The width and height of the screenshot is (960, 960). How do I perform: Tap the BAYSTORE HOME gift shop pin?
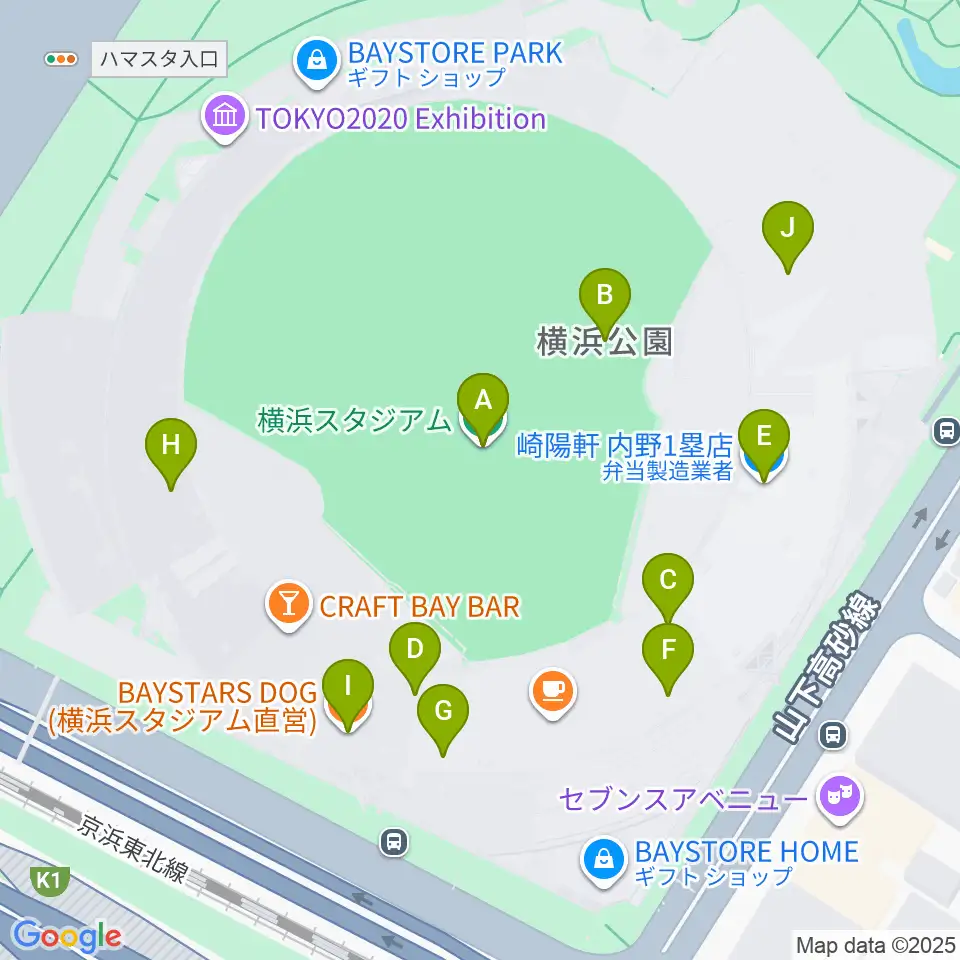(604, 861)
